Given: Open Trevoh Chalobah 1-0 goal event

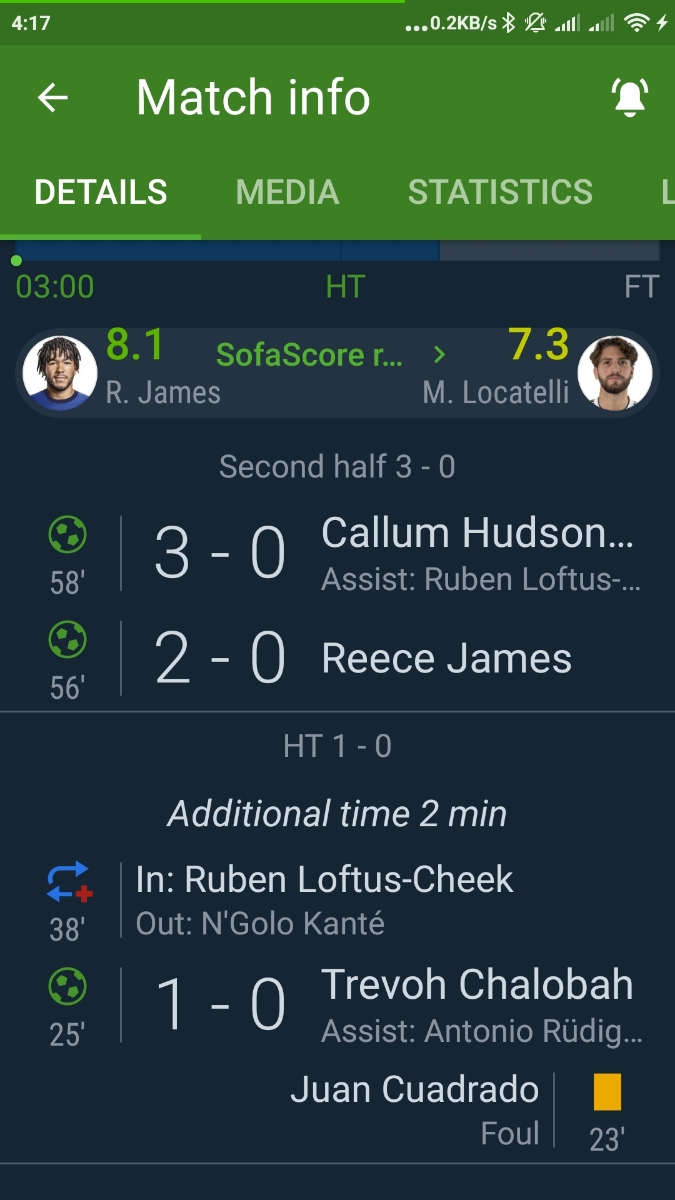Looking at the screenshot, I should 337,1004.
